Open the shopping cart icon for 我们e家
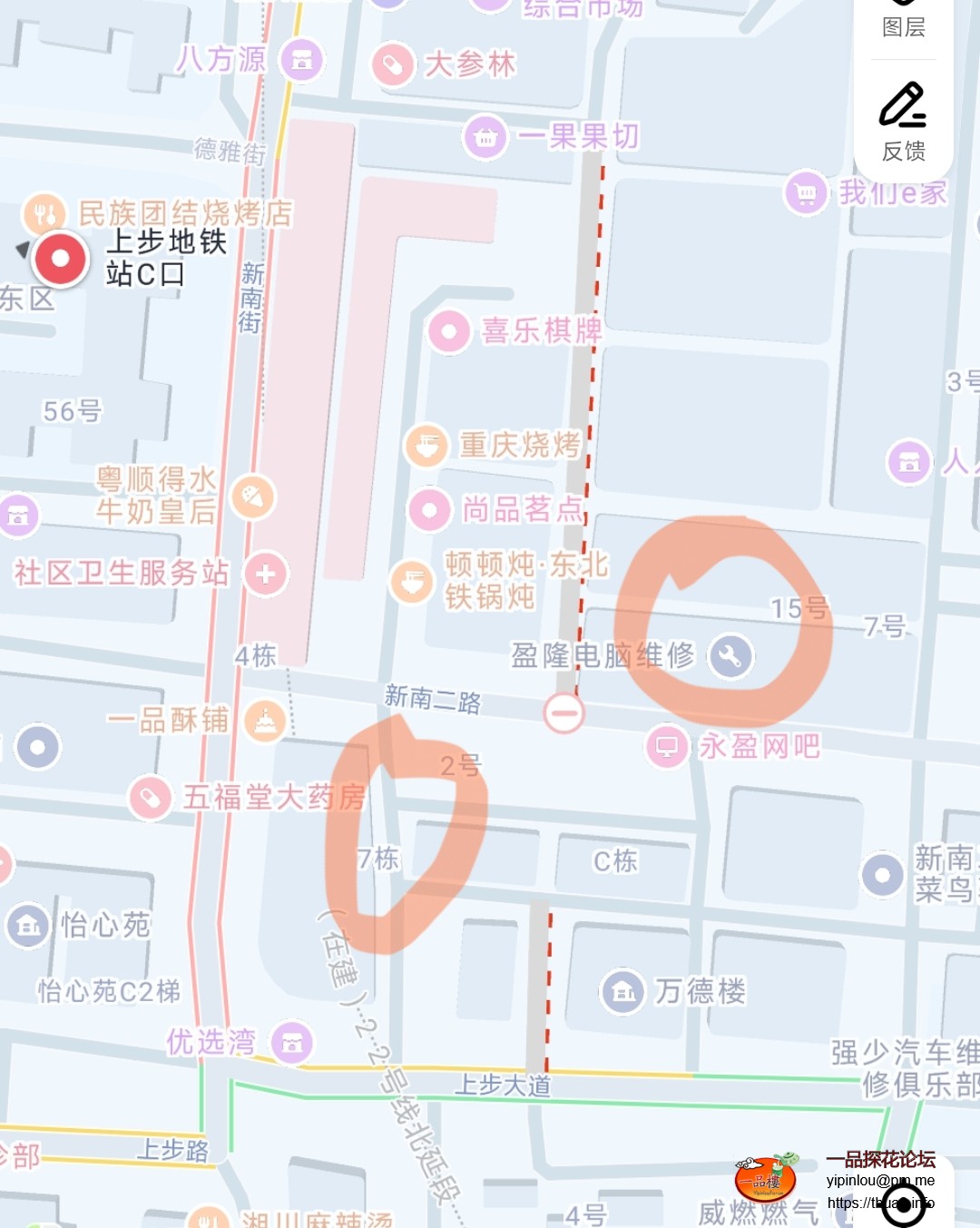This screenshot has width=980, height=1228. coord(804,192)
